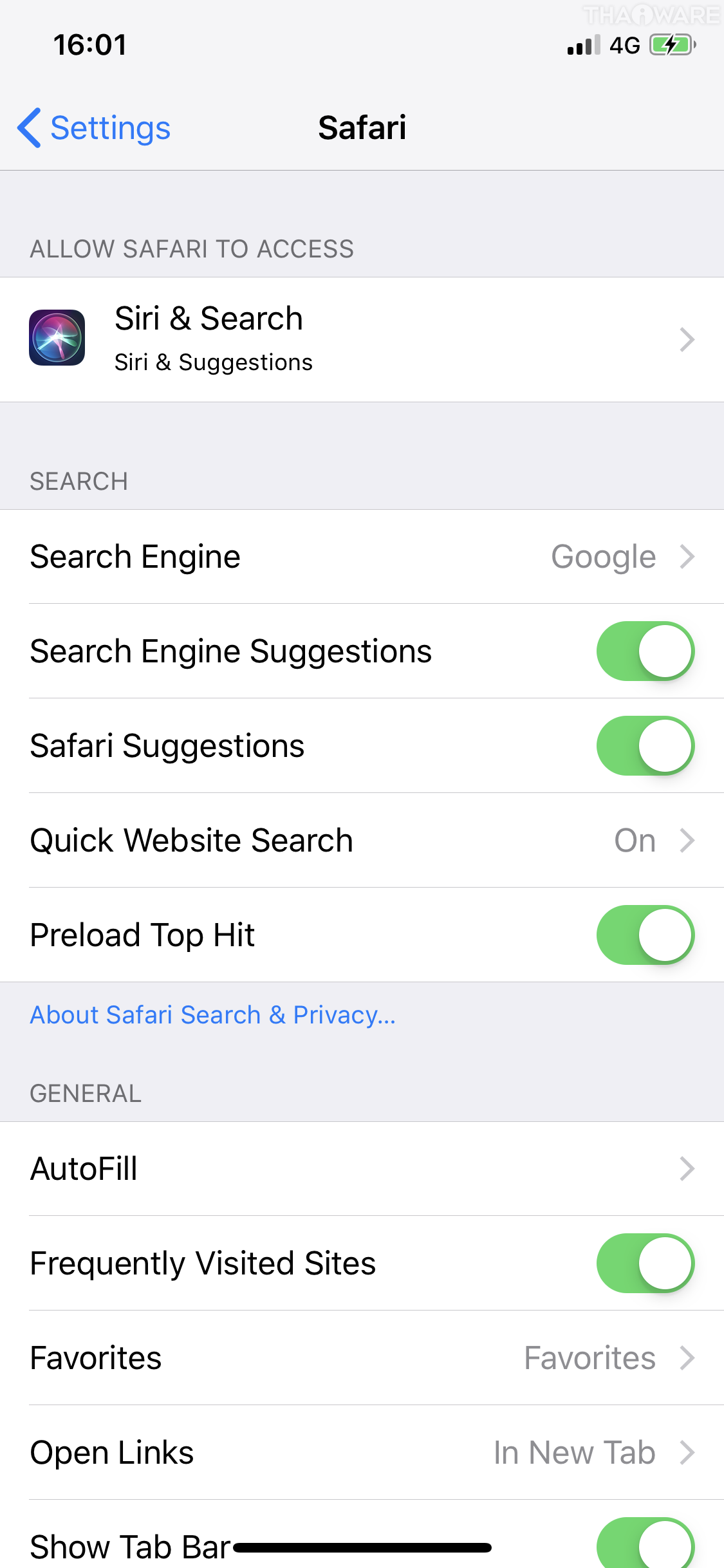Viewport: 724px width, 1568px height.
Task: Toggle Preload Top Hit off
Action: tap(645, 935)
